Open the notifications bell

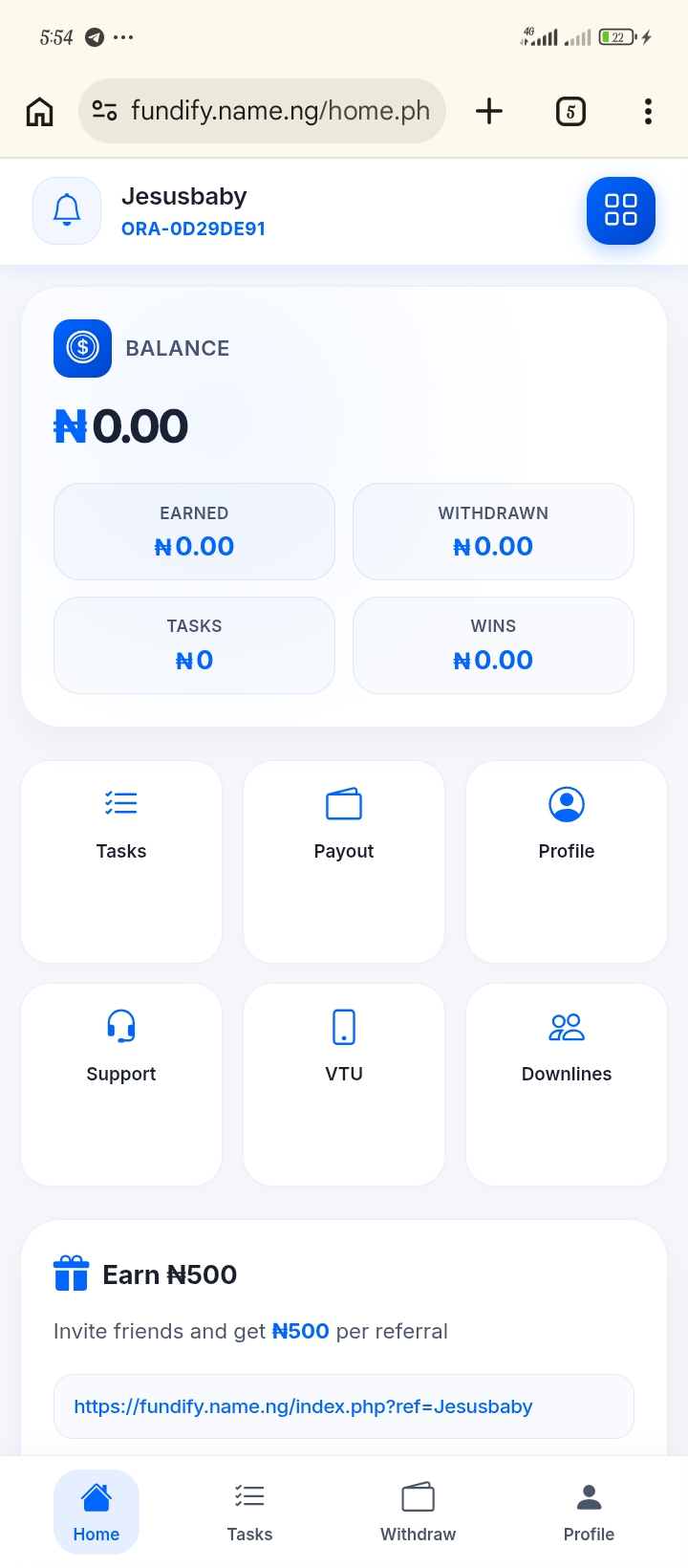[67, 210]
